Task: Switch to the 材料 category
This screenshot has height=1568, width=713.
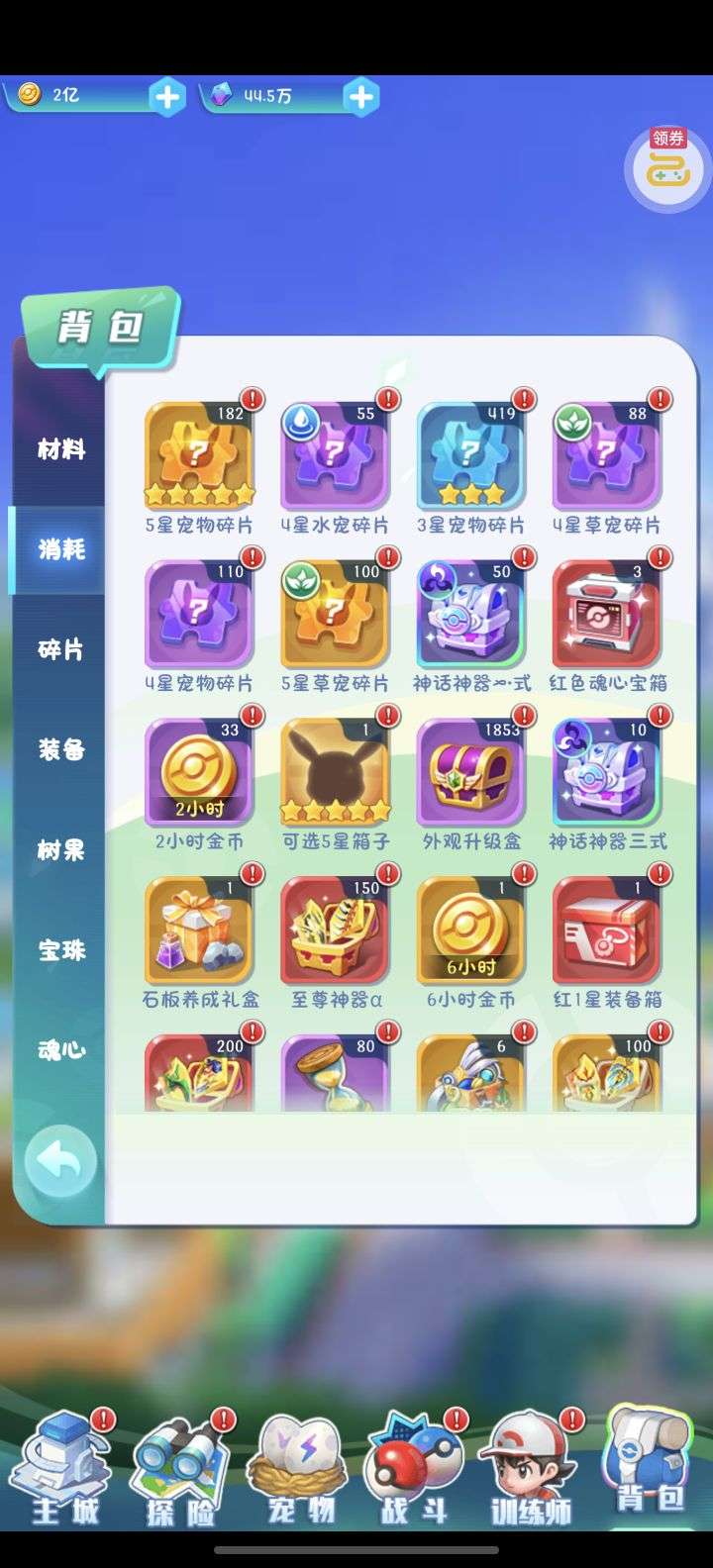Action: pos(61,449)
